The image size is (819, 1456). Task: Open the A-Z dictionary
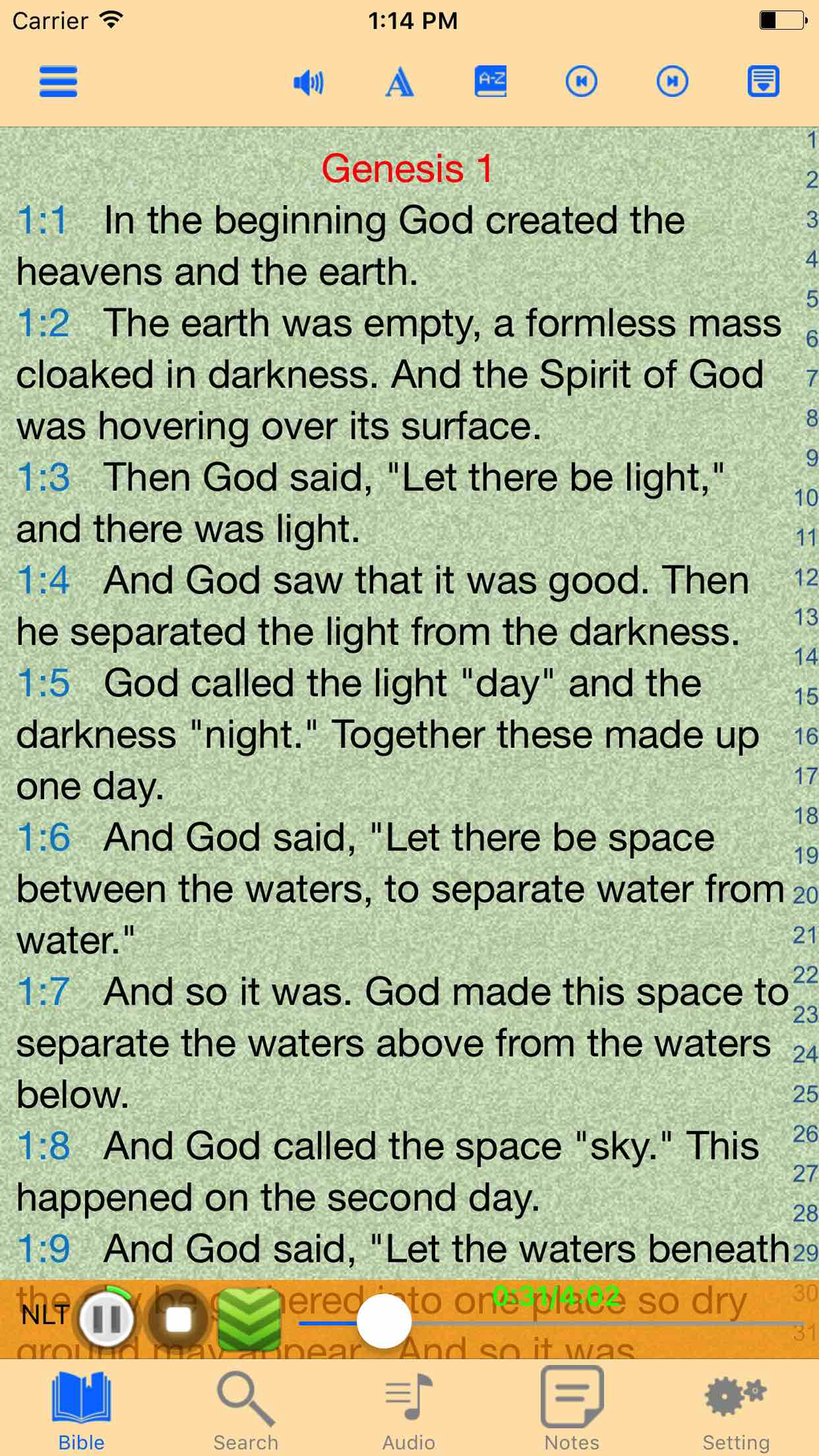coord(491,81)
